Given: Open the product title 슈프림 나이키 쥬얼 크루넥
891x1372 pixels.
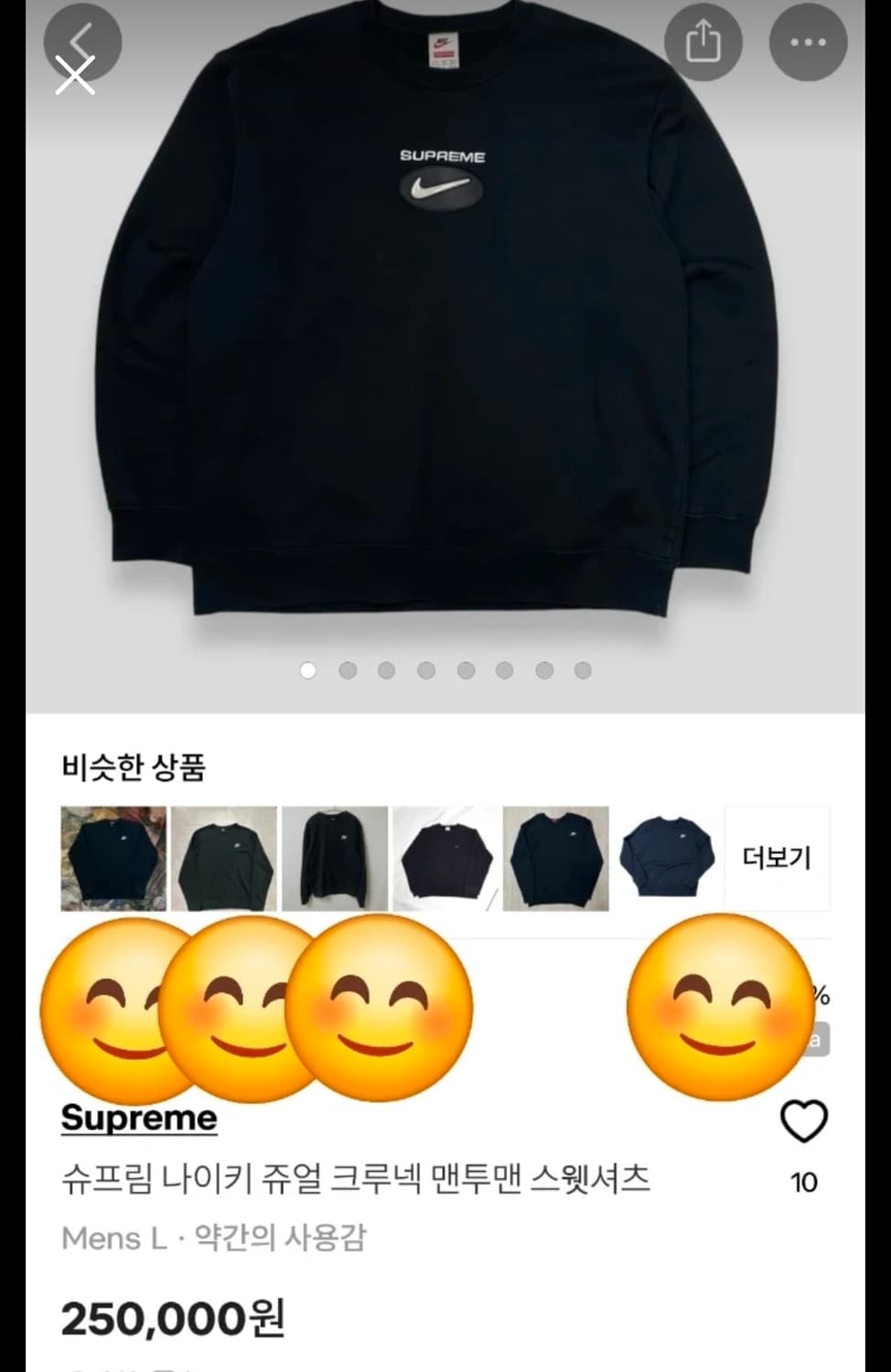Looking at the screenshot, I should click(x=357, y=1180).
